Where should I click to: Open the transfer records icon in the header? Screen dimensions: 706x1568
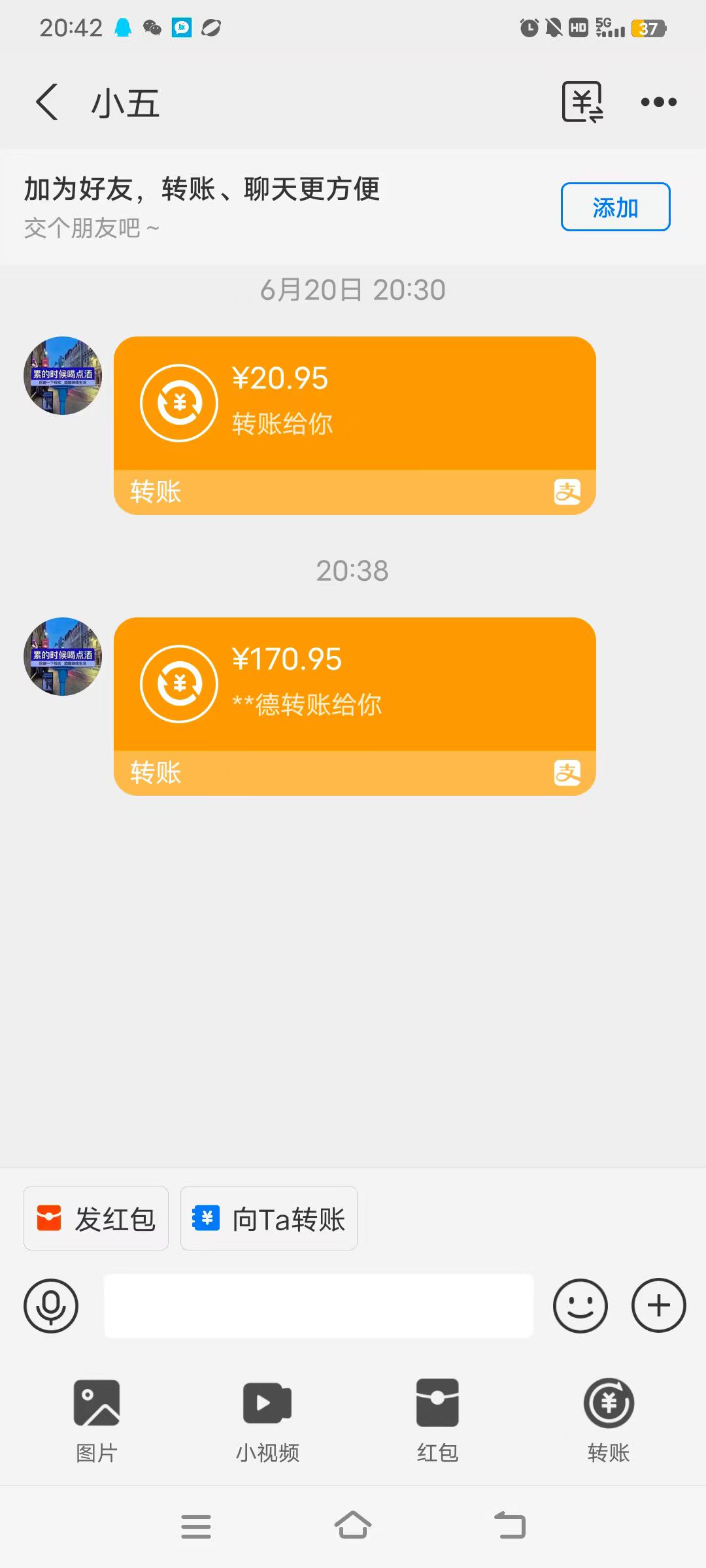coord(582,102)
